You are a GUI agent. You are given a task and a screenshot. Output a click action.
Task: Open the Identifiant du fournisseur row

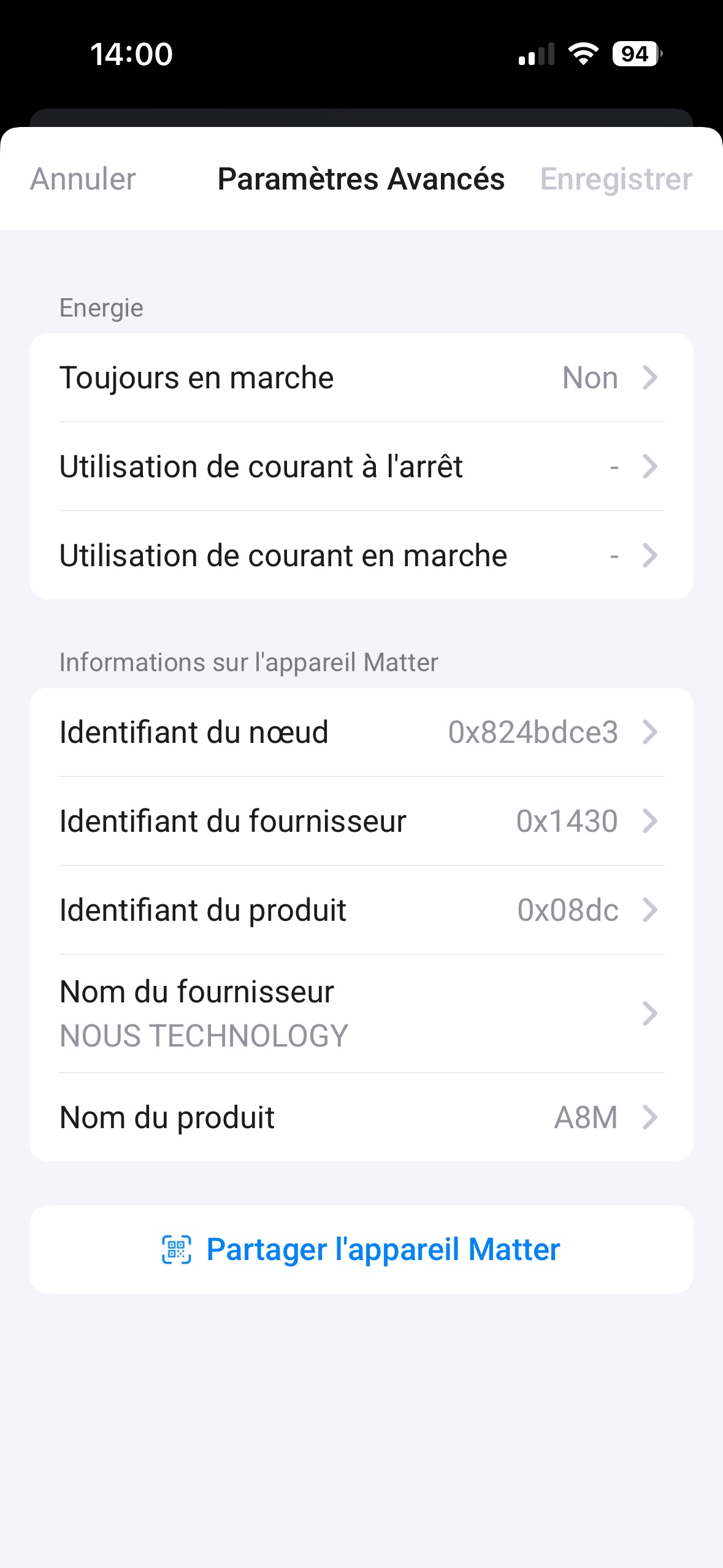point(361,821)
